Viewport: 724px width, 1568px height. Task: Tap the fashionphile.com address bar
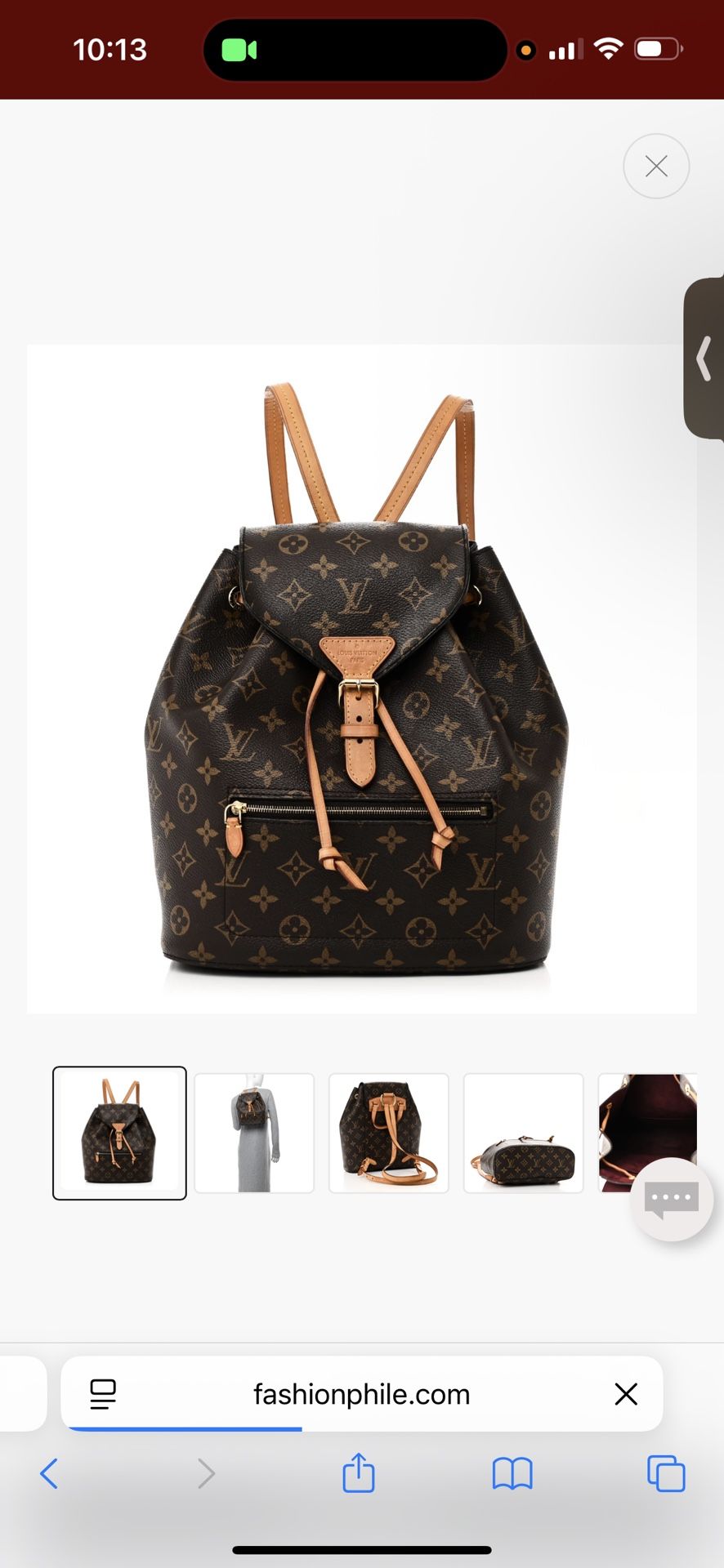pyautogui.click(x=360, y=1395)
